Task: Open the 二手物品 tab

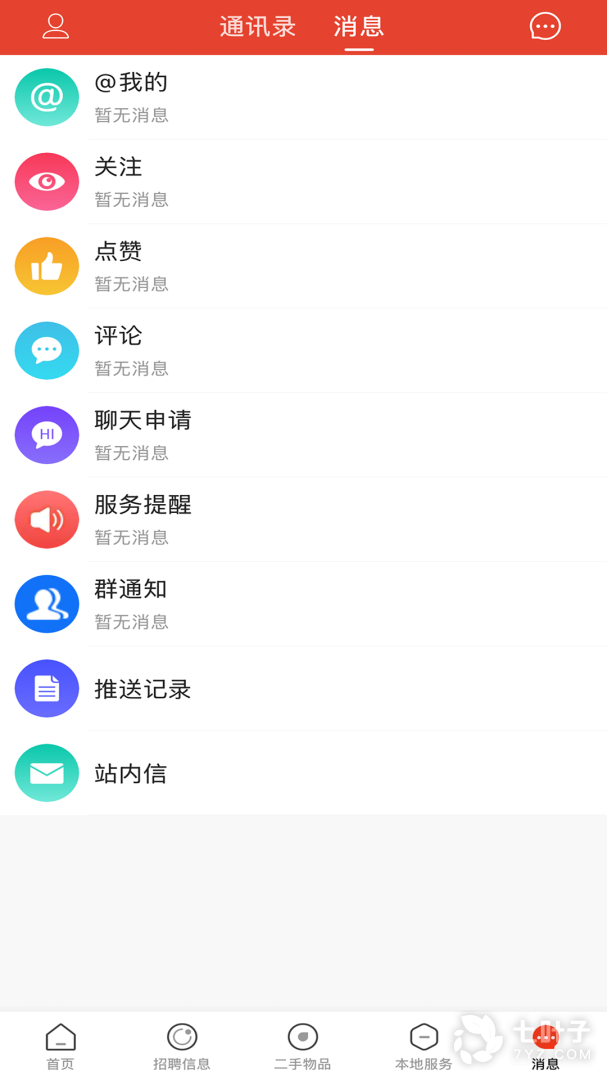Action: (x=303, y=1046)
